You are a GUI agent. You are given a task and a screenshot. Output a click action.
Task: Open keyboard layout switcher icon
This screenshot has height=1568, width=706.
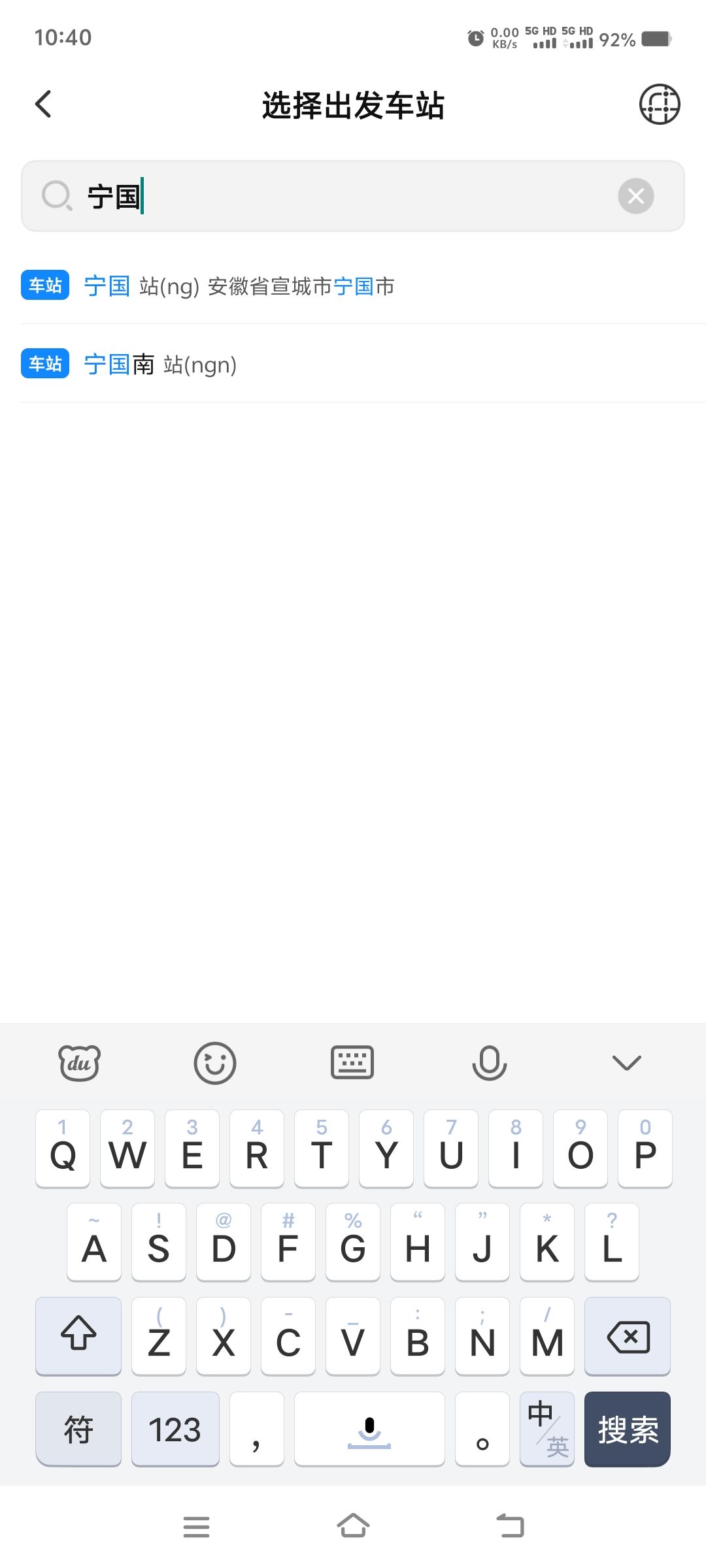tap(352, 1063)
